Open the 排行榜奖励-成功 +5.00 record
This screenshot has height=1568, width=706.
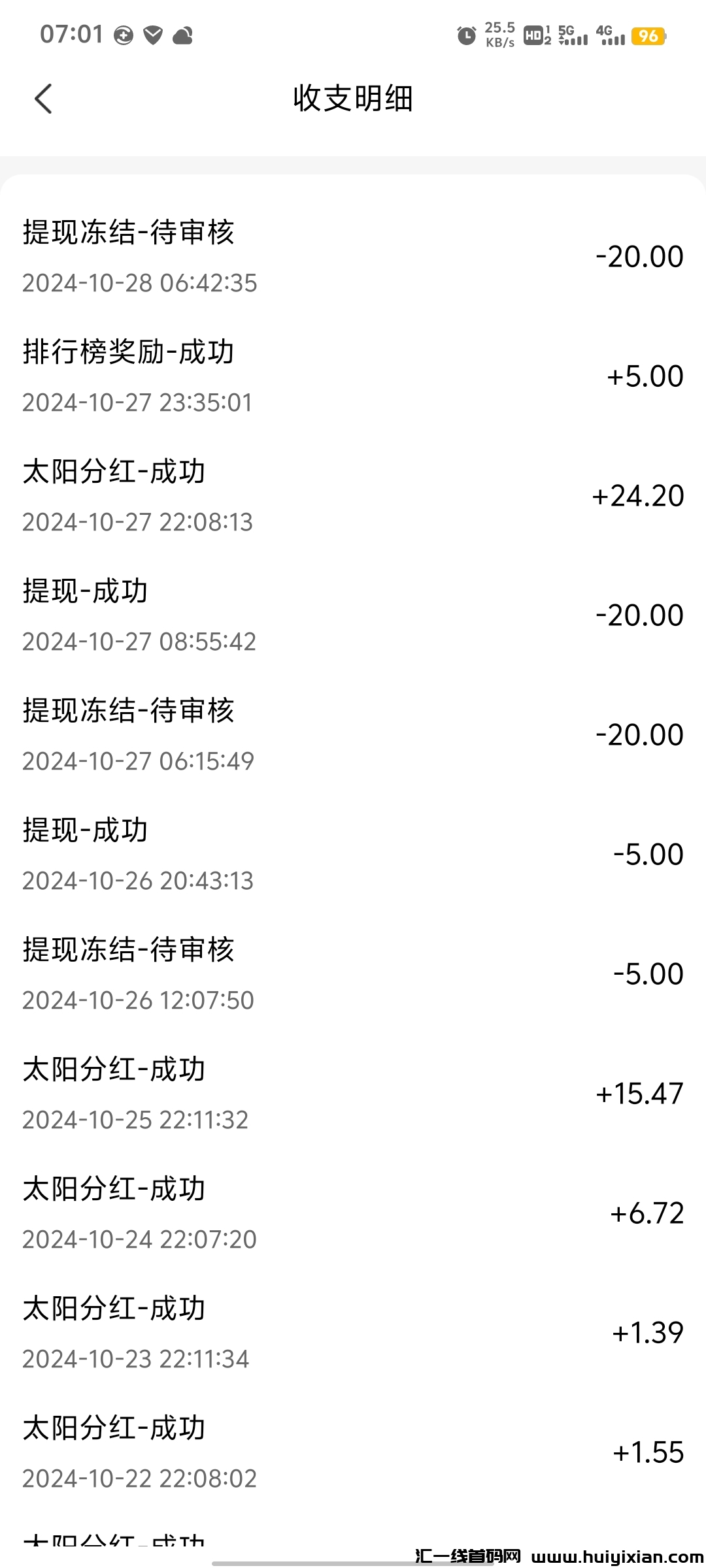tap(353, 376)
